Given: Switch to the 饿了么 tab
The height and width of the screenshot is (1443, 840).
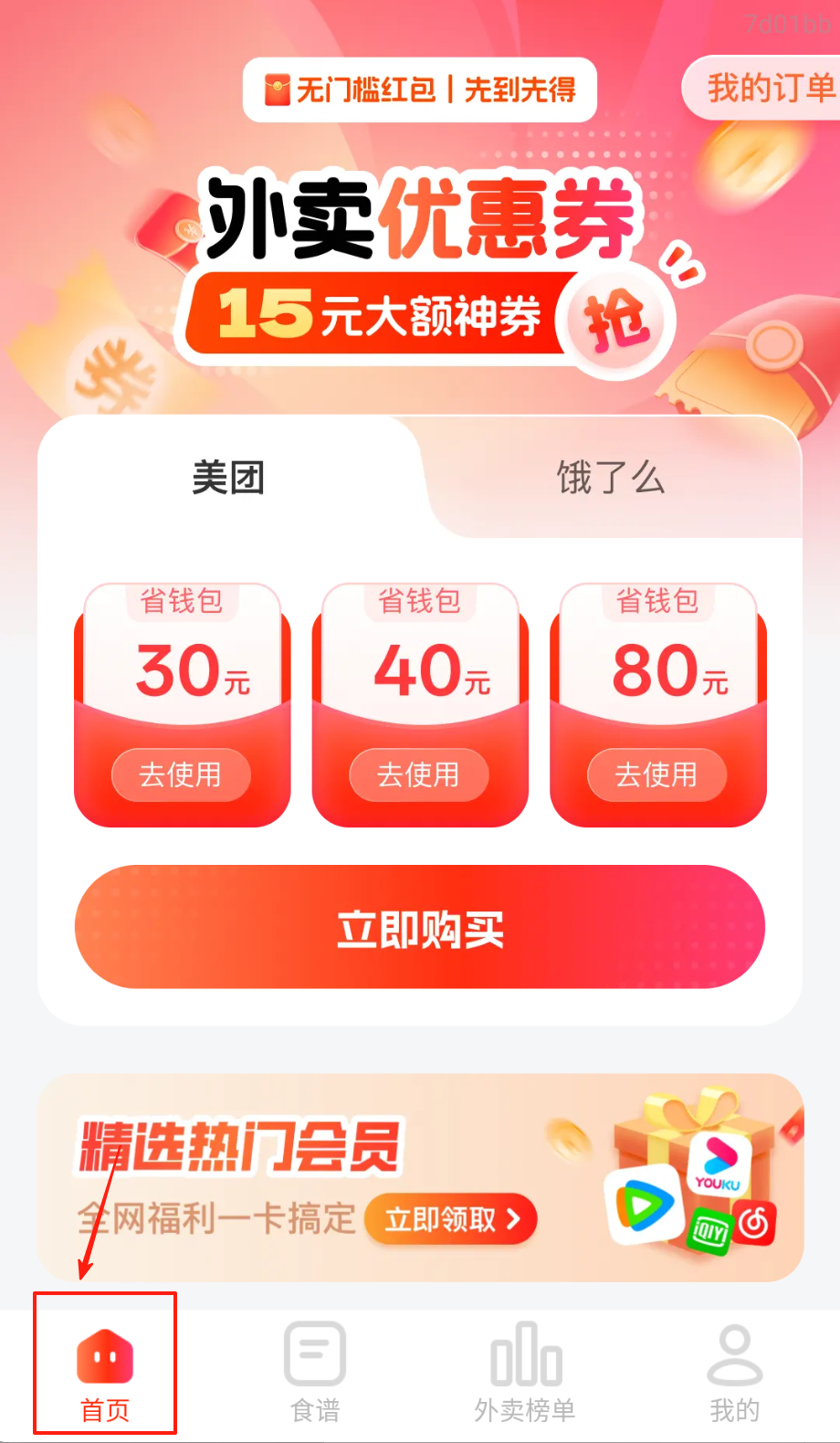Looking at the screenshot, I should pyautogui.click(x=610, y=478).
